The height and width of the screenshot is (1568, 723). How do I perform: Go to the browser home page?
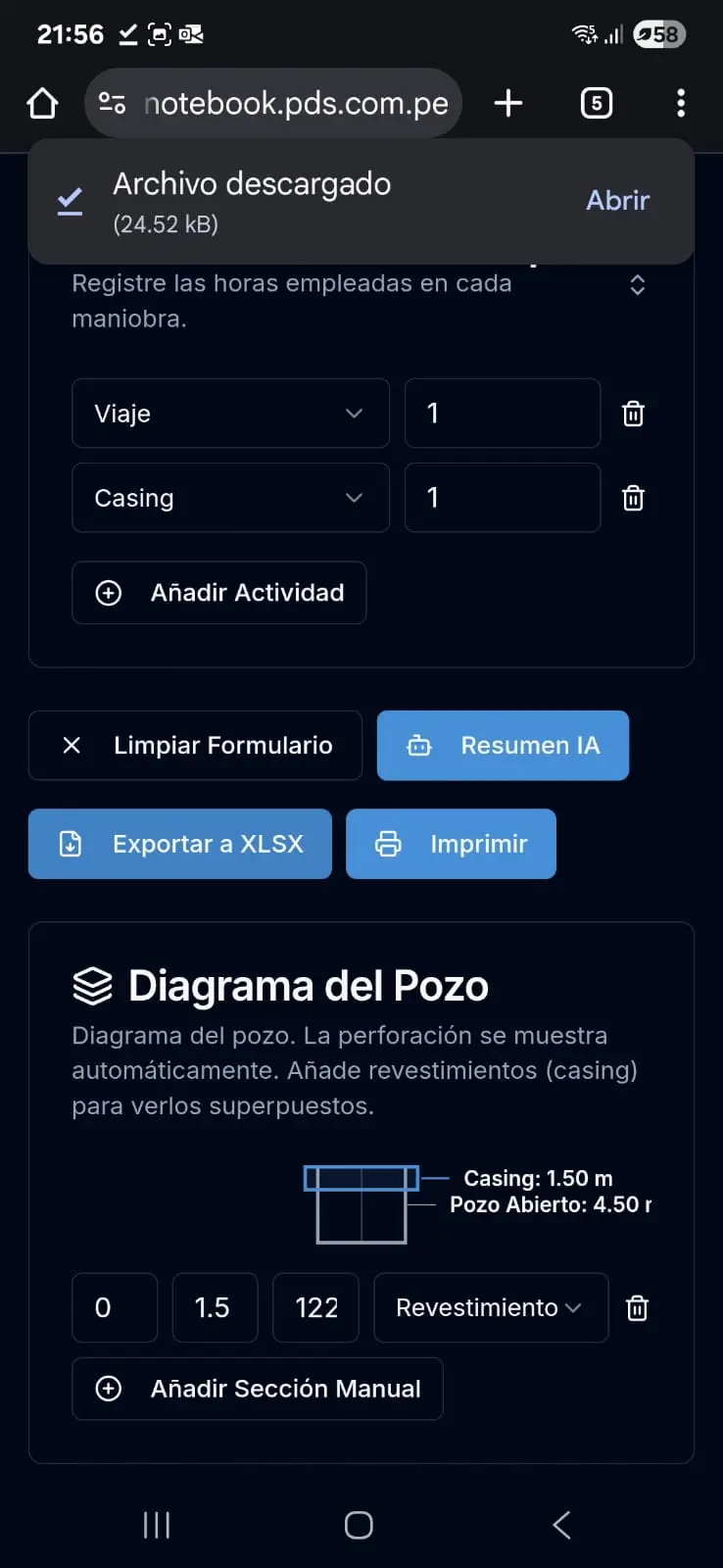(42, 103)
